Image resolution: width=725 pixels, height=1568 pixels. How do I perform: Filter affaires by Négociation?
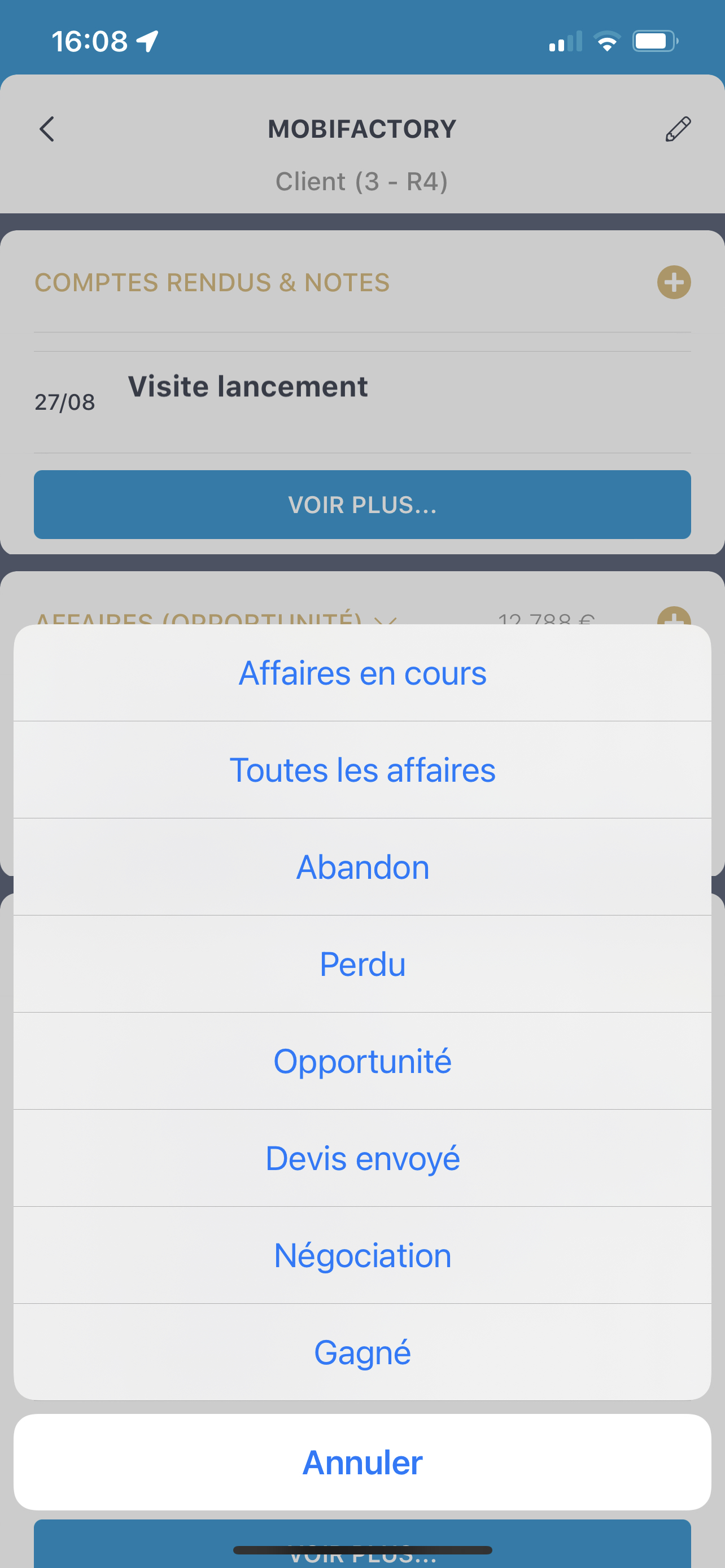click(362, 1255)
